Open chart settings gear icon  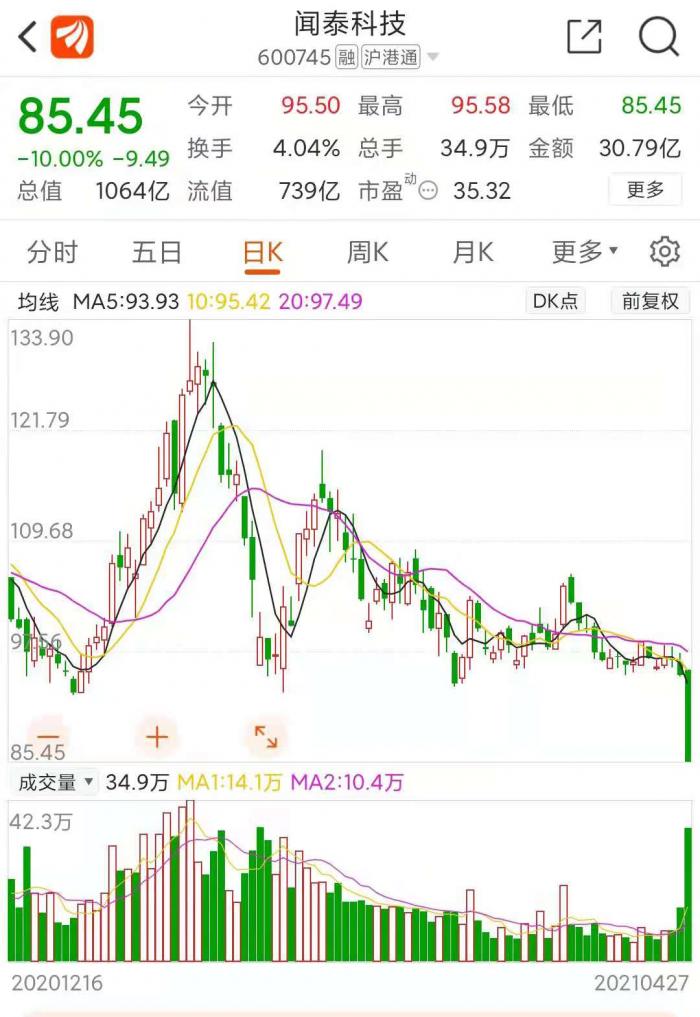[664, 252]
